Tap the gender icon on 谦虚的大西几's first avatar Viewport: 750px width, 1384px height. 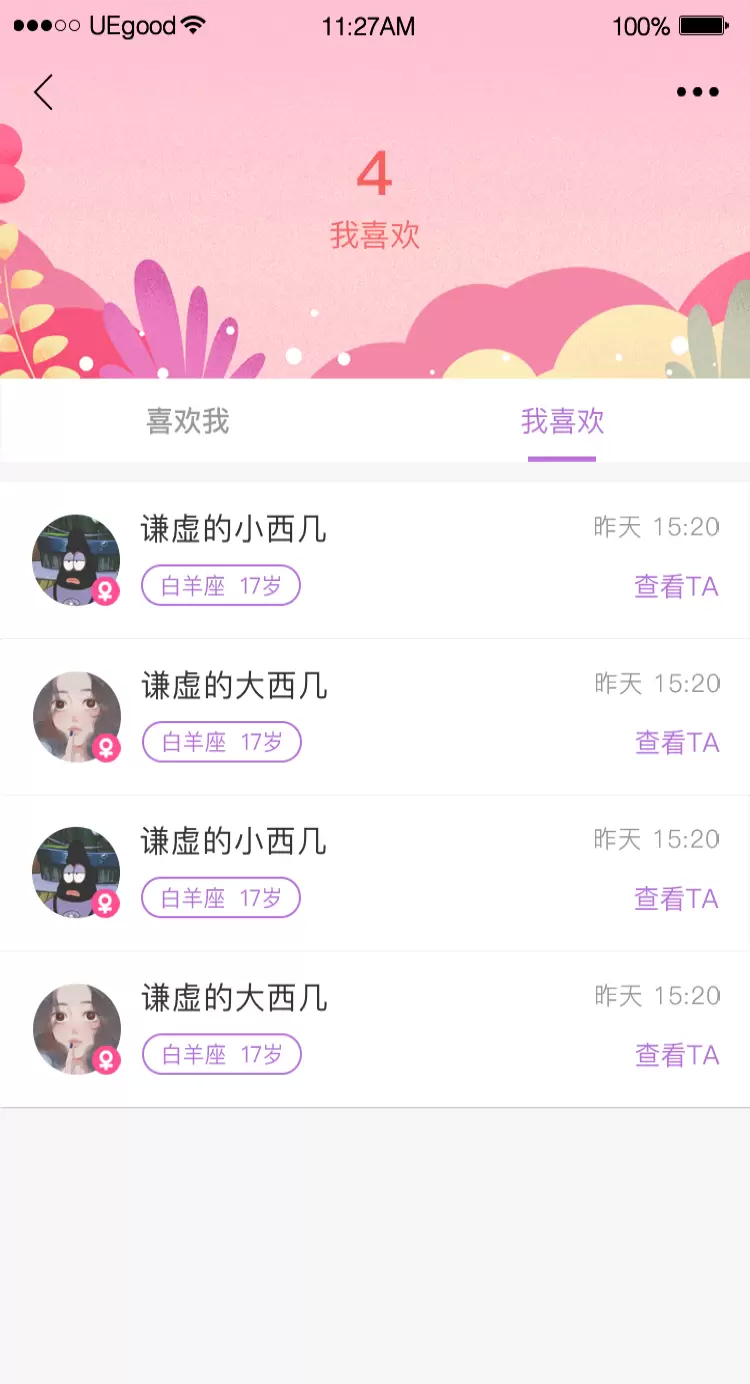click(x=108, y=748)
